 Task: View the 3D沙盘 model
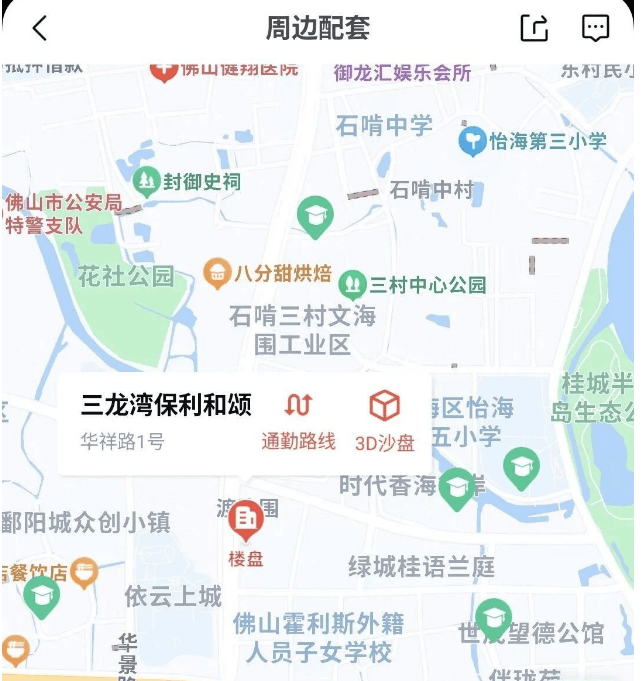click(384, 420)
